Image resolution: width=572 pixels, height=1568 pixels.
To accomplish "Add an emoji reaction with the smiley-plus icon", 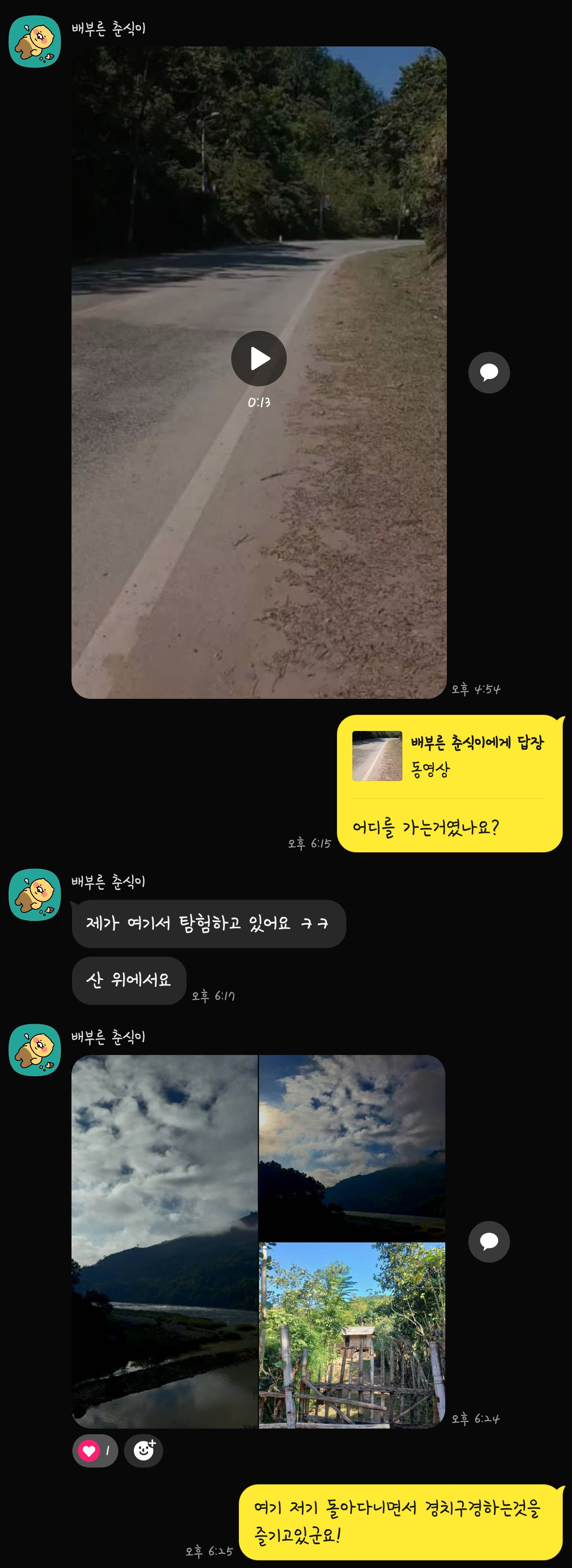I will point(144,1451).
